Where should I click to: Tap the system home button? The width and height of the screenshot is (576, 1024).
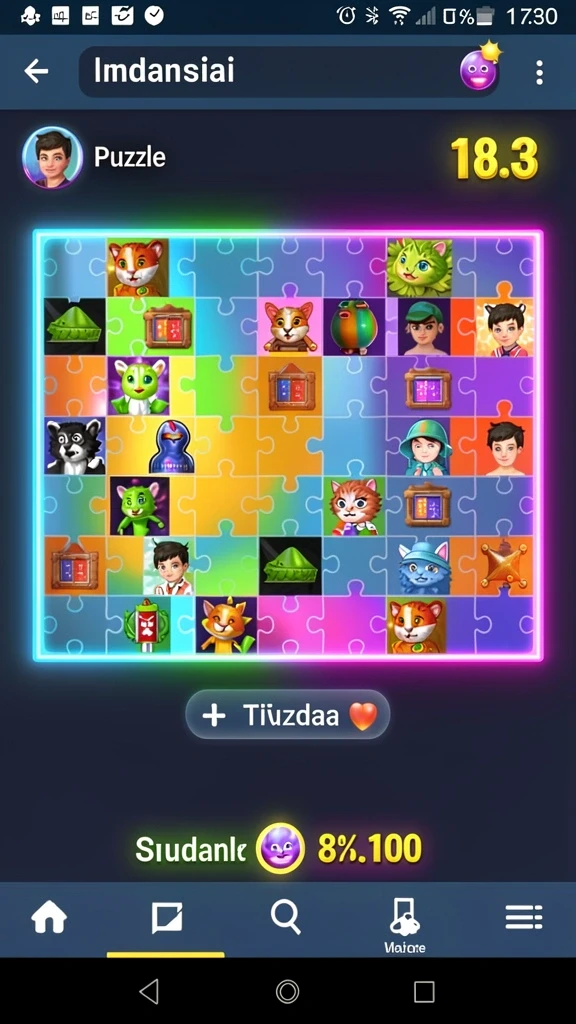287,991
